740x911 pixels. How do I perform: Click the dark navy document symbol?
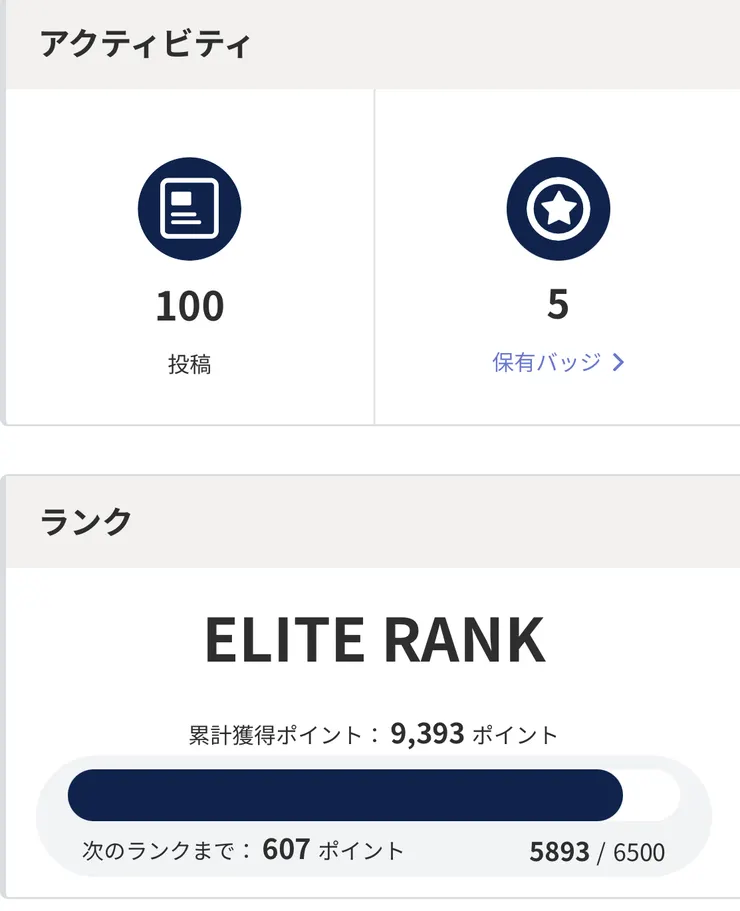coord(189,208)
